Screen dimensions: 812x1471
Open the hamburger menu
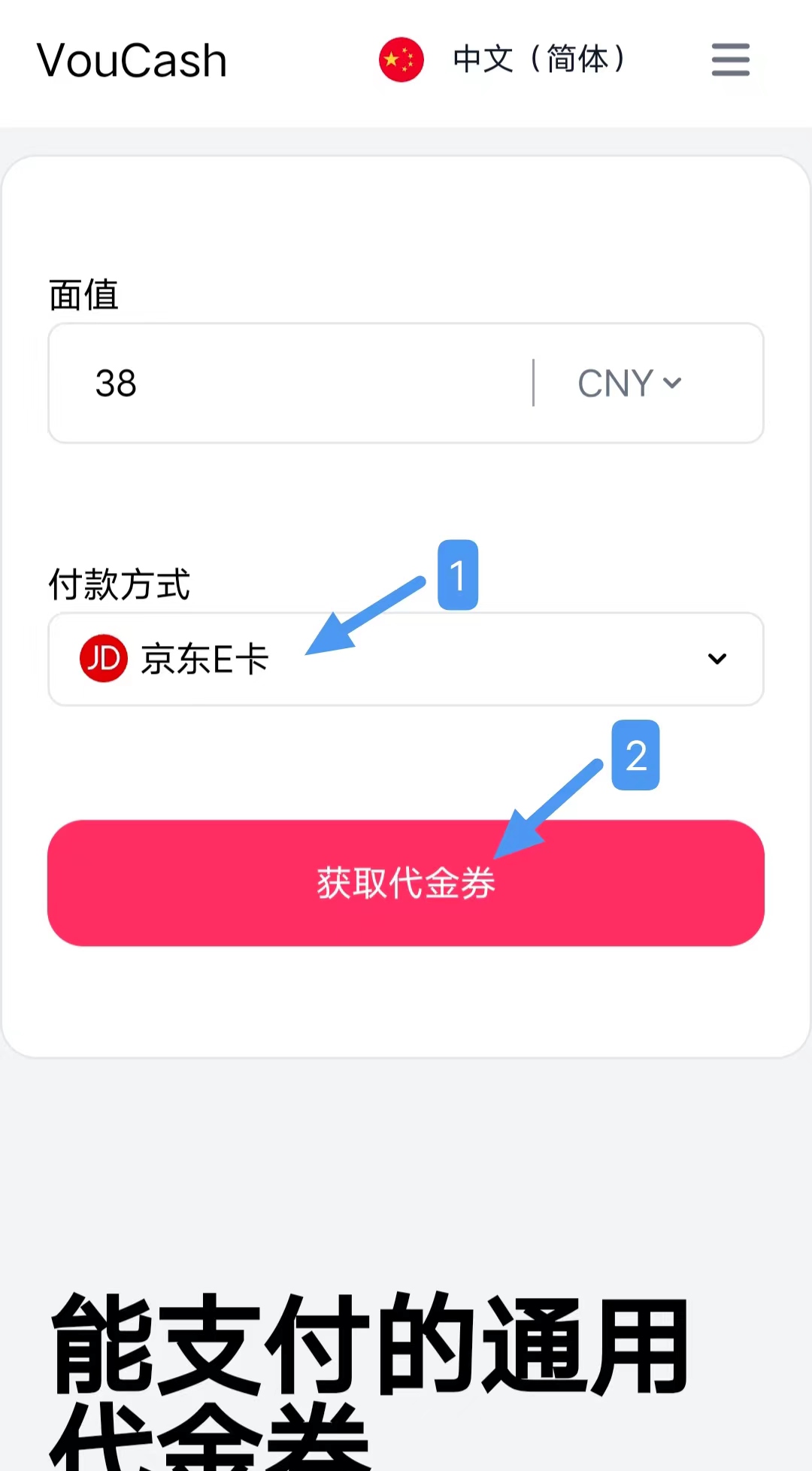click(x=731, y=59)
